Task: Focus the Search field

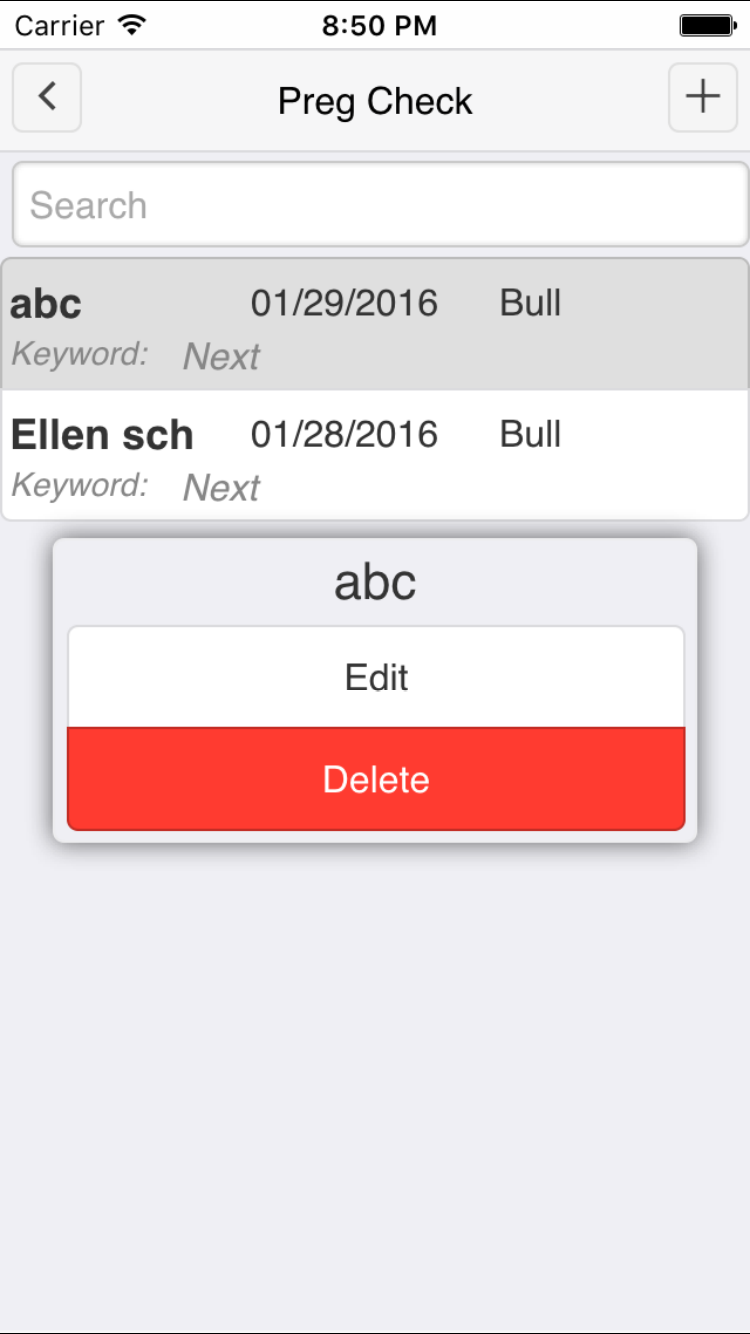Action: click(x=380, y=205)
